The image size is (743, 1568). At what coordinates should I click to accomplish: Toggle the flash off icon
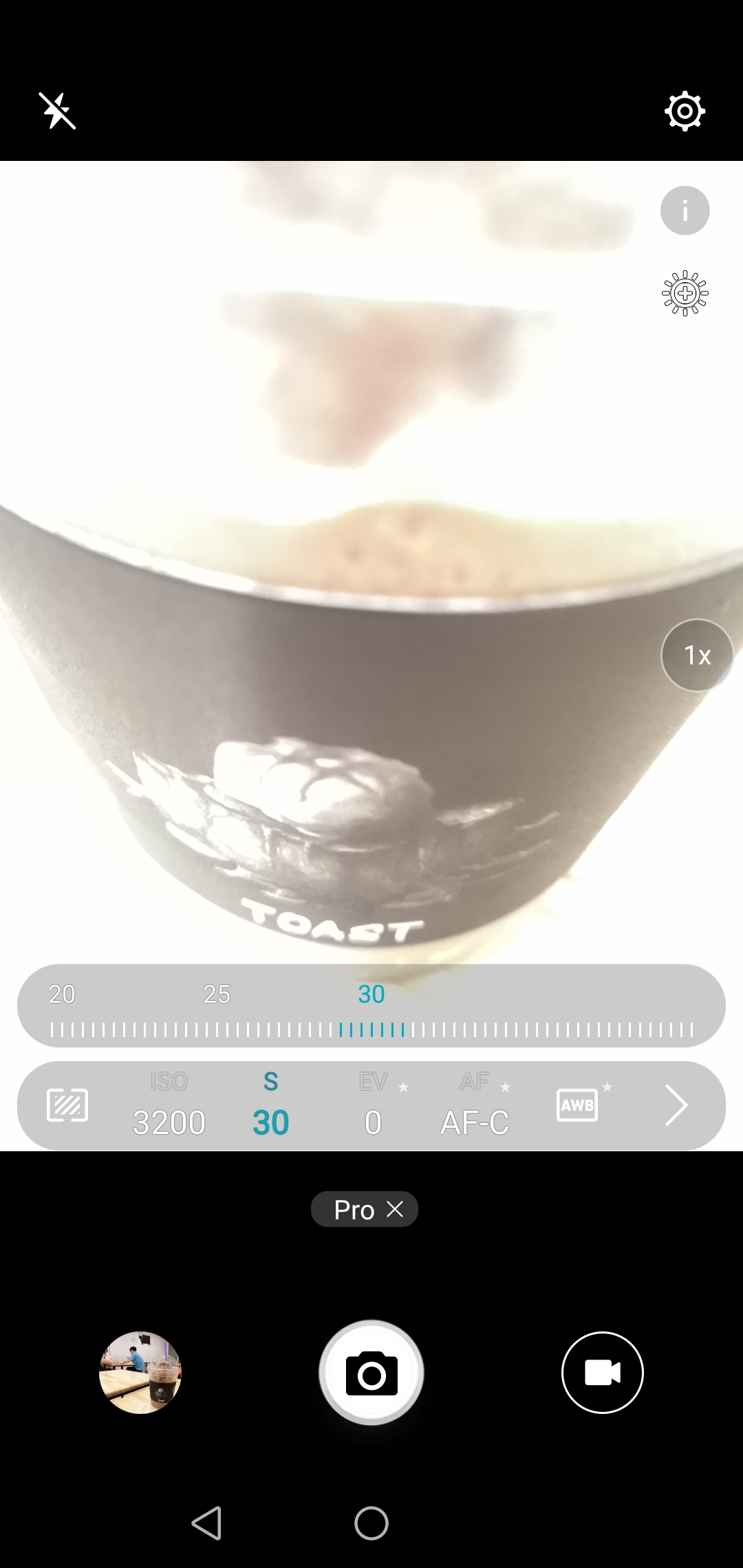(x=57, y=111)
